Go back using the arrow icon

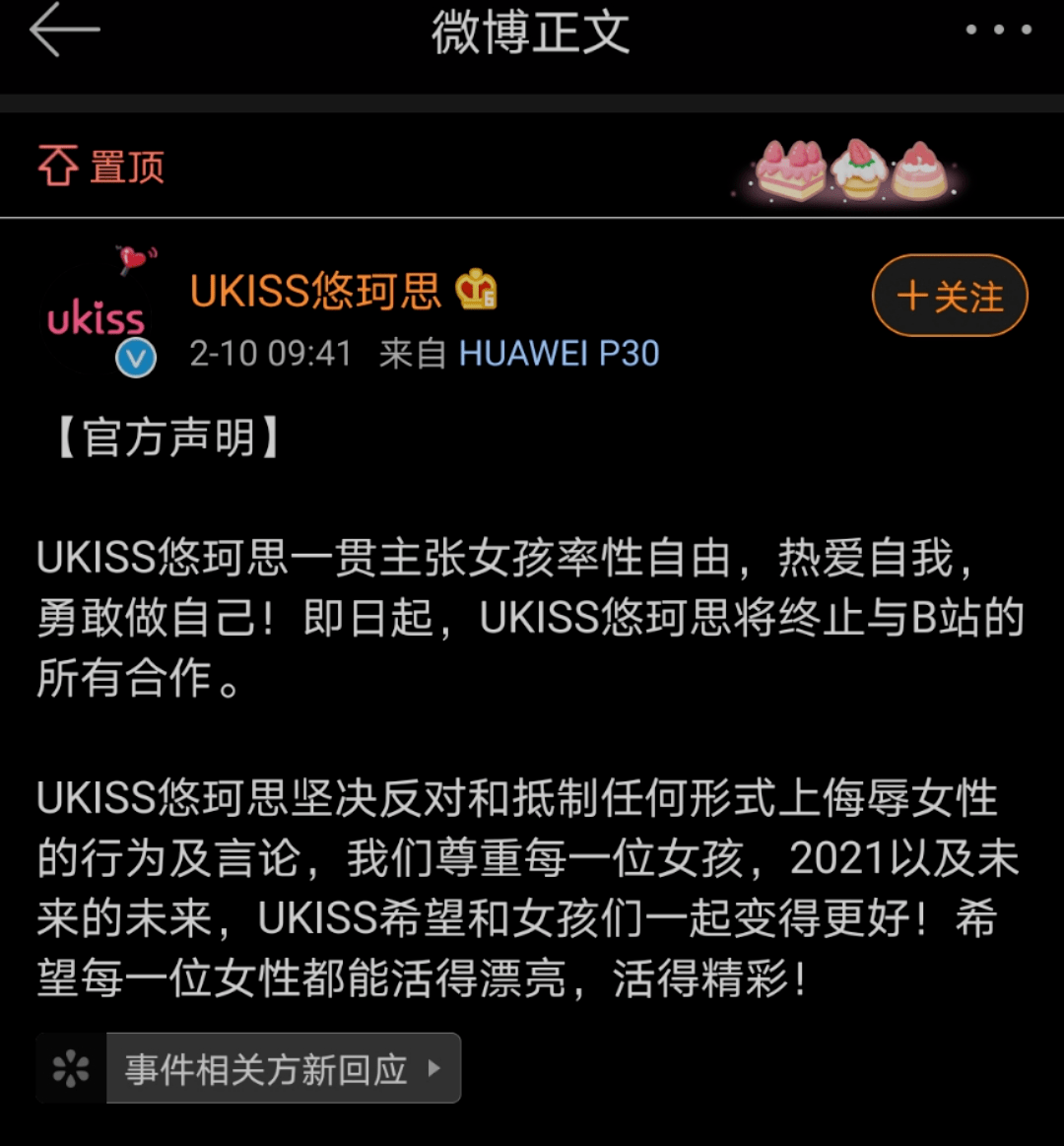(x=65, y=31)
